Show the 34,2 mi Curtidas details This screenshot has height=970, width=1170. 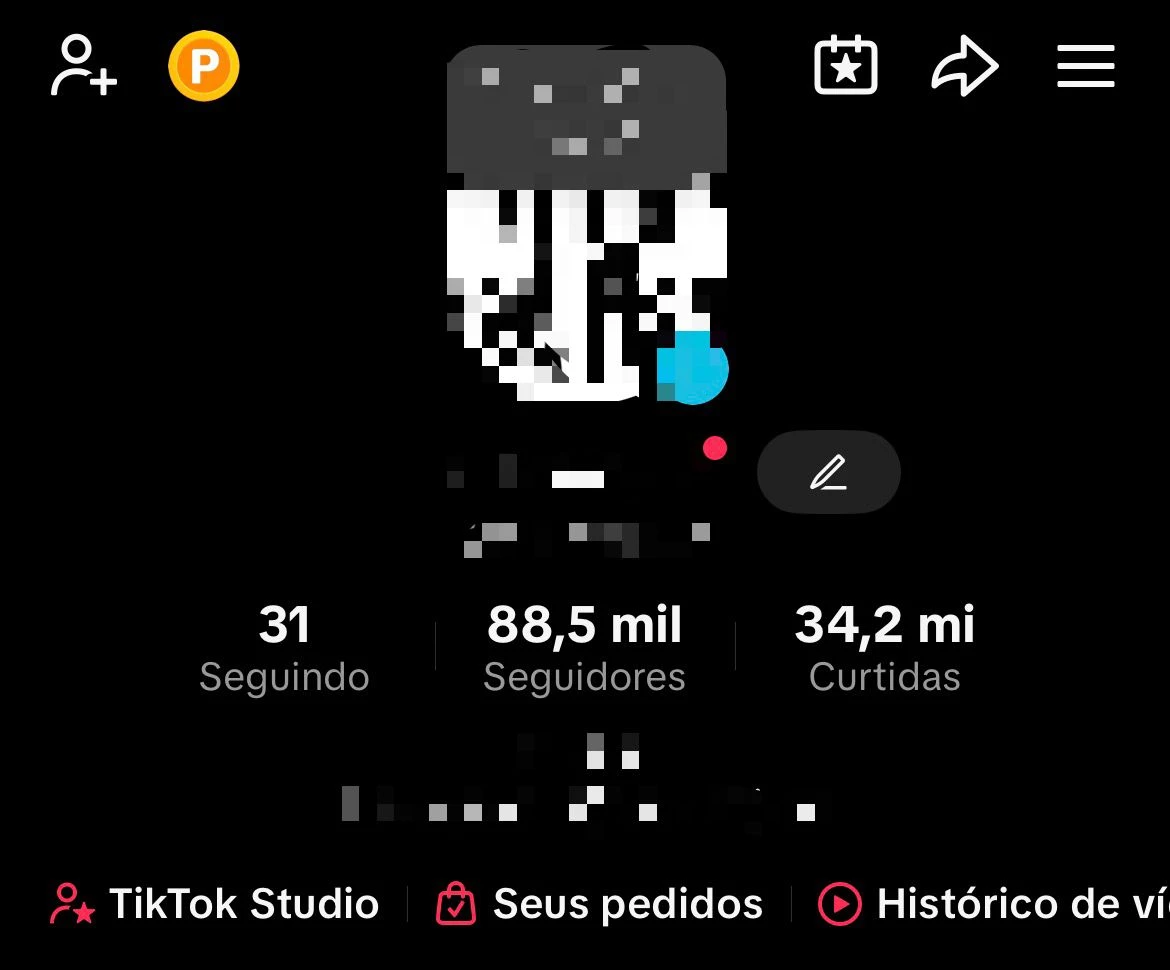tap(884, 648)
